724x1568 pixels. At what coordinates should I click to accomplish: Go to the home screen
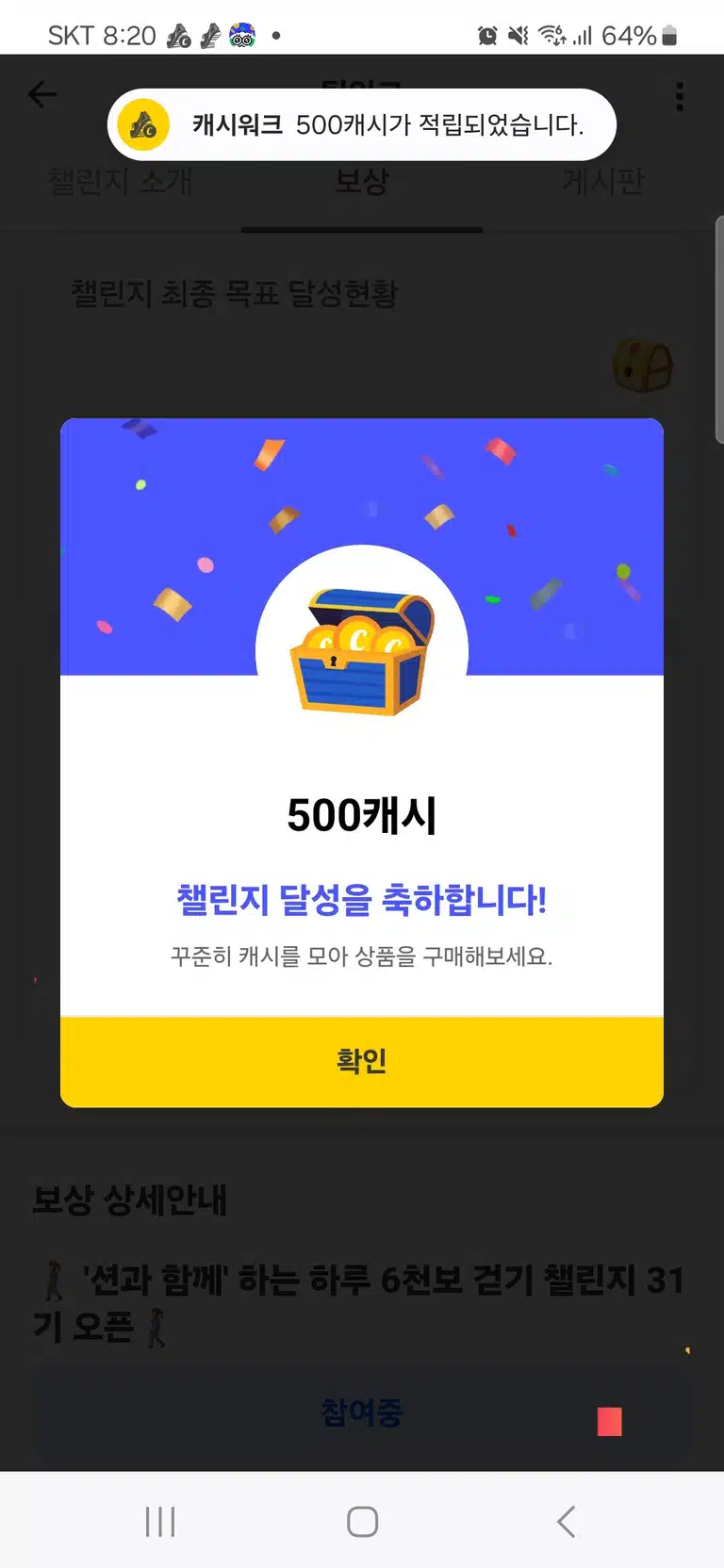pos(362,1521)
